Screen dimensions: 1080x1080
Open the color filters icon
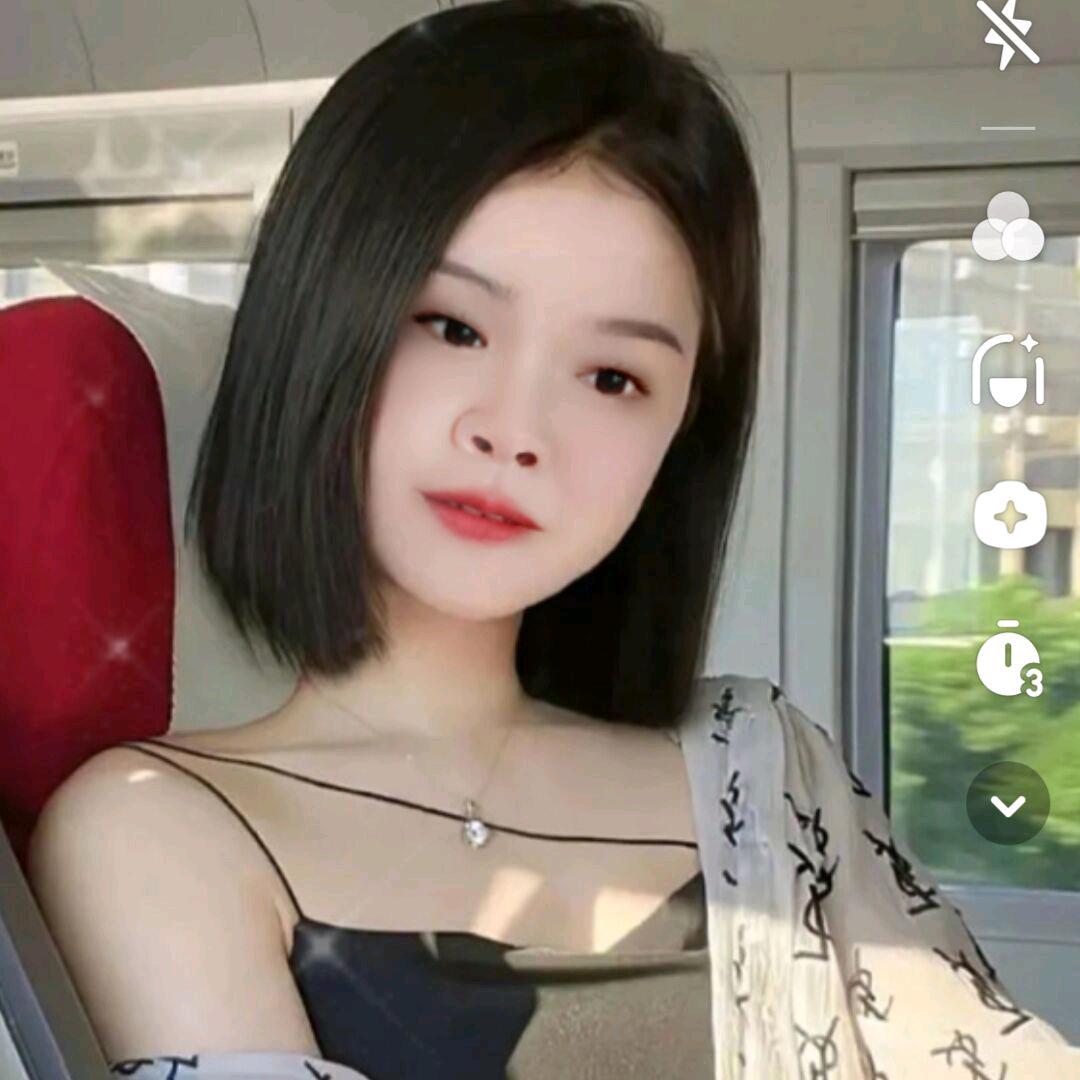click(1008, 228)
